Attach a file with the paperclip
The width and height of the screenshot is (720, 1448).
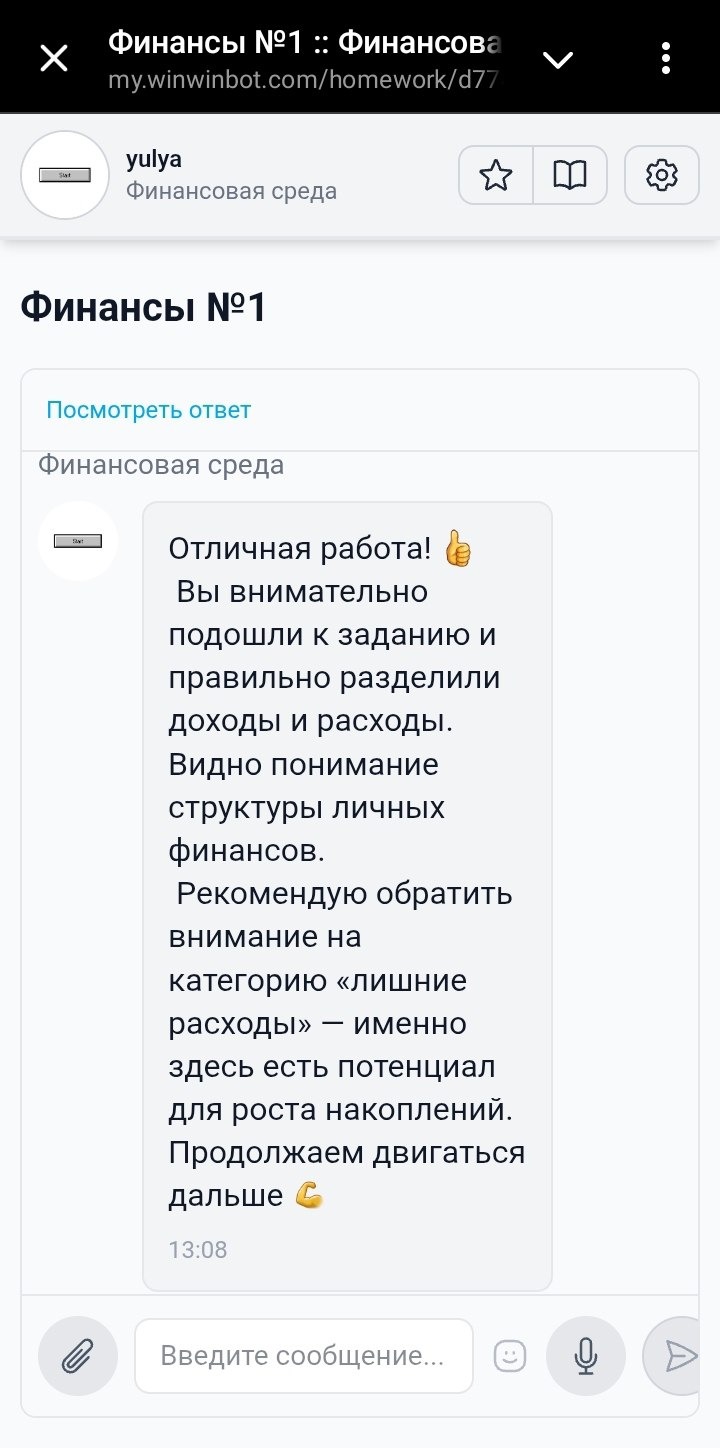(77, 1356)
